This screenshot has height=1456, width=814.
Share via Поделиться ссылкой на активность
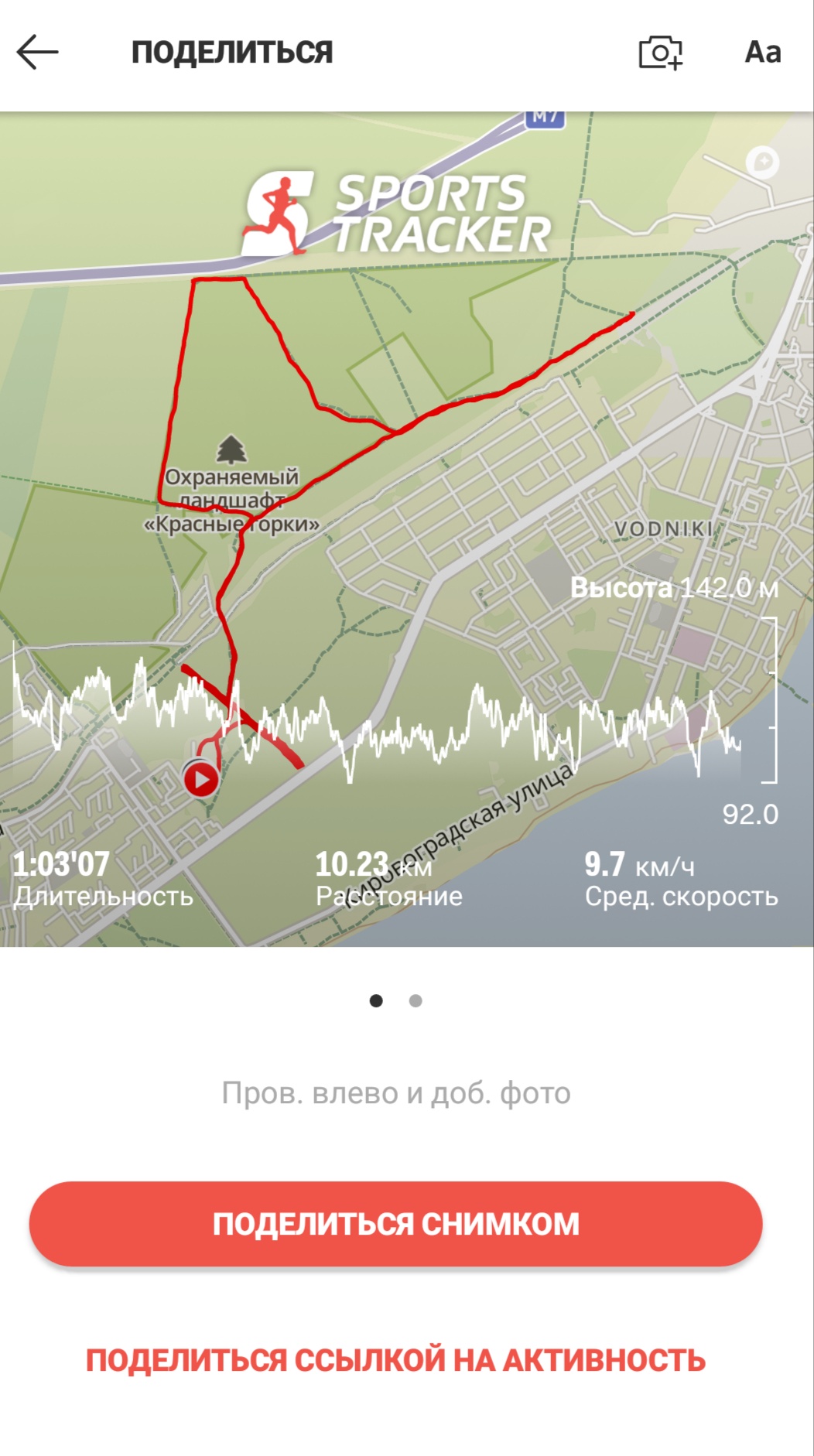click(x=395, y=1360)
